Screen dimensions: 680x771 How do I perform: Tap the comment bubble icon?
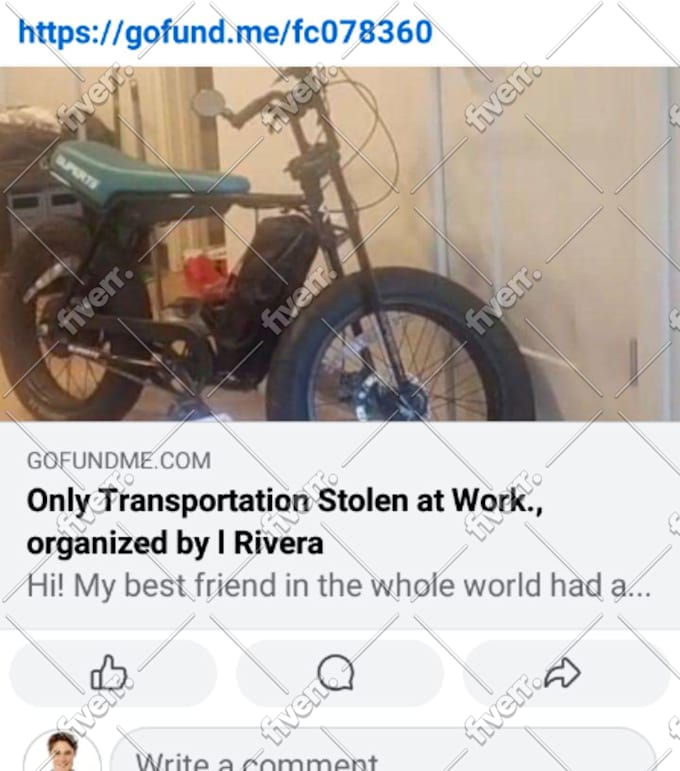[x=338, y=673]
